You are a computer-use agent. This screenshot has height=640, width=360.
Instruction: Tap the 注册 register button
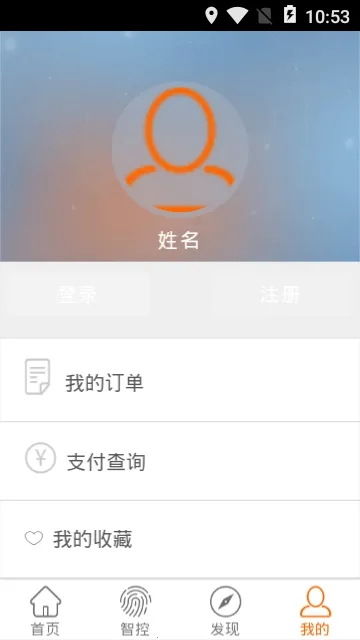coord(280,294)
